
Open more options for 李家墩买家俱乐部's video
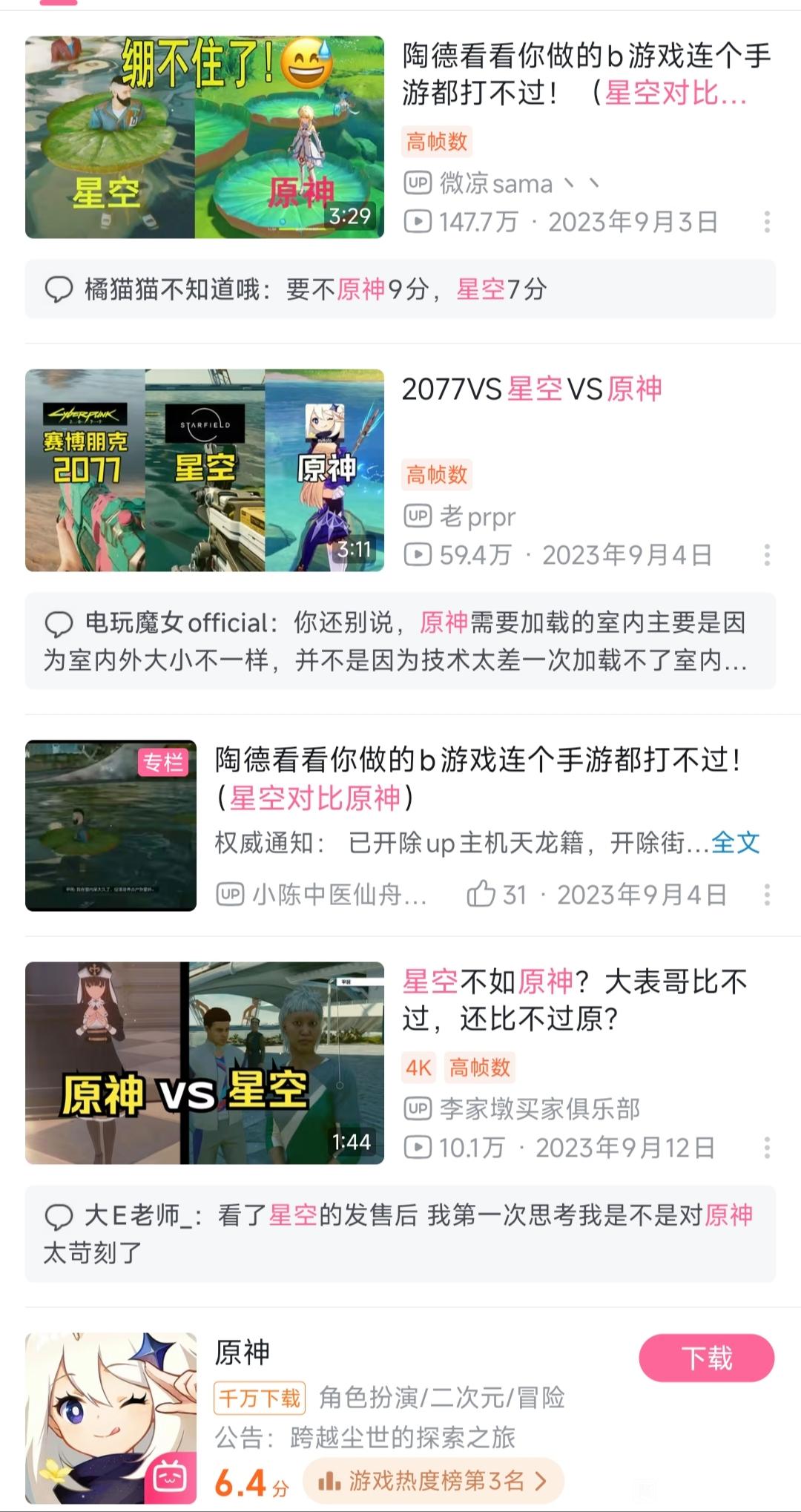pyautogui.click(x=767, y=1148)
